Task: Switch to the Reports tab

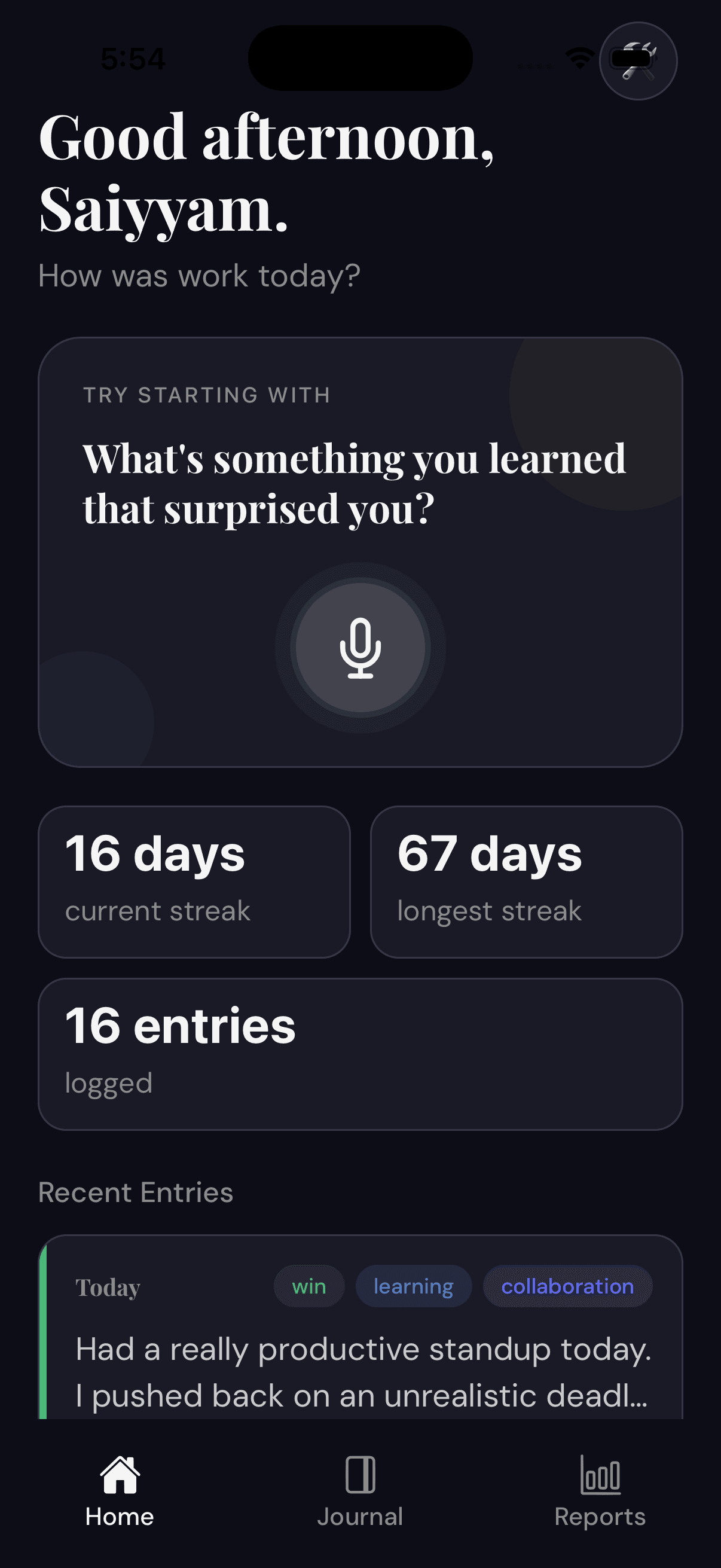Action: 600,1491
